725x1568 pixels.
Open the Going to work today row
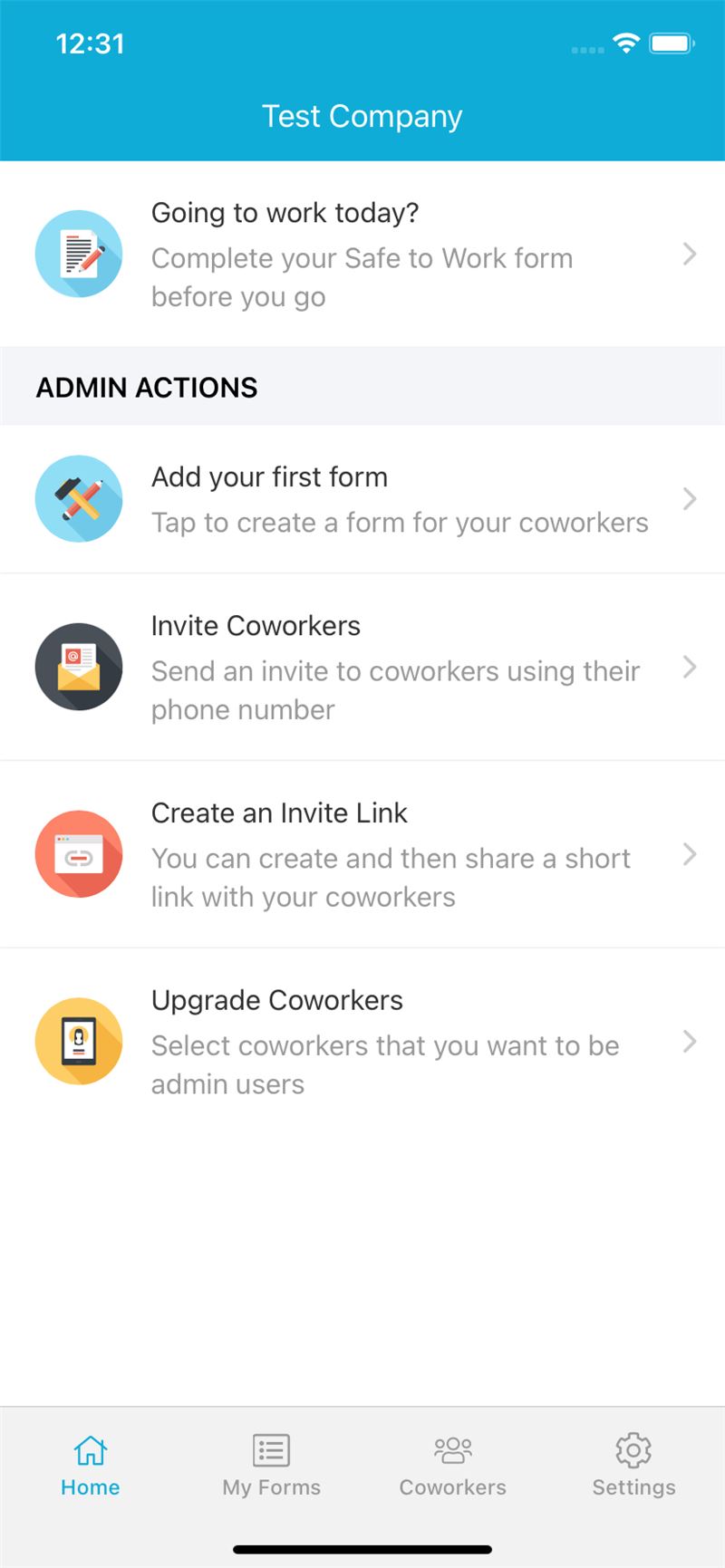[x=362, y=254]
